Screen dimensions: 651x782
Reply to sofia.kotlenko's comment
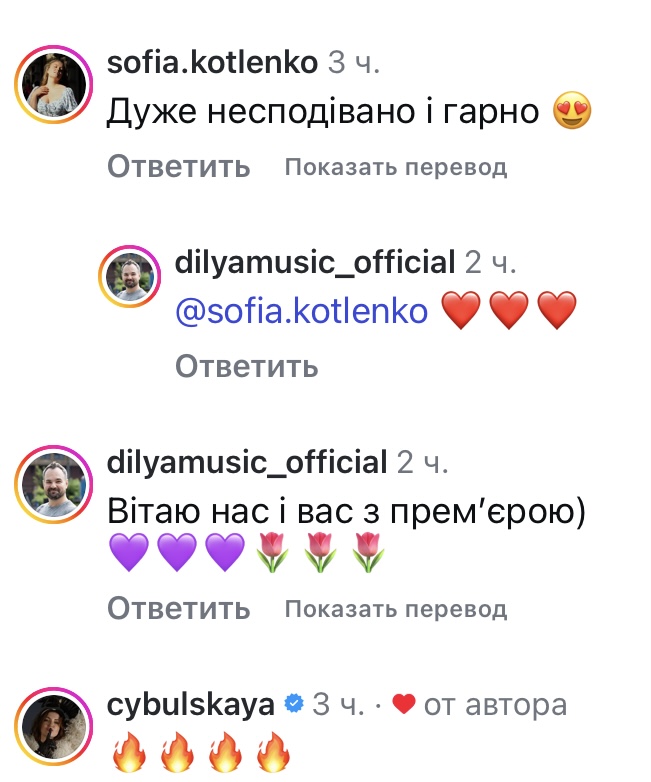coord(178,166)
